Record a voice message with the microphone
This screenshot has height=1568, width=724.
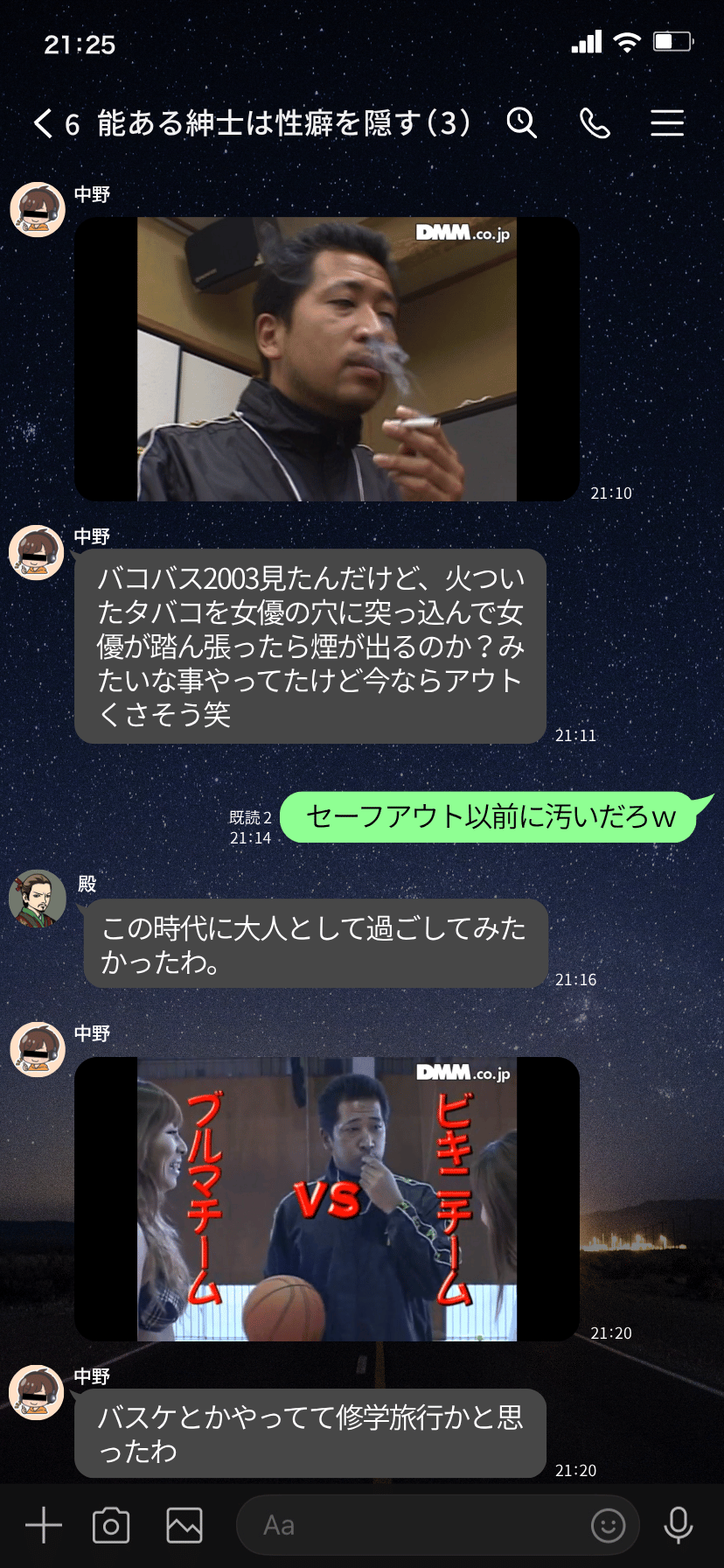pyautogui.click(x=679, y=1525)
